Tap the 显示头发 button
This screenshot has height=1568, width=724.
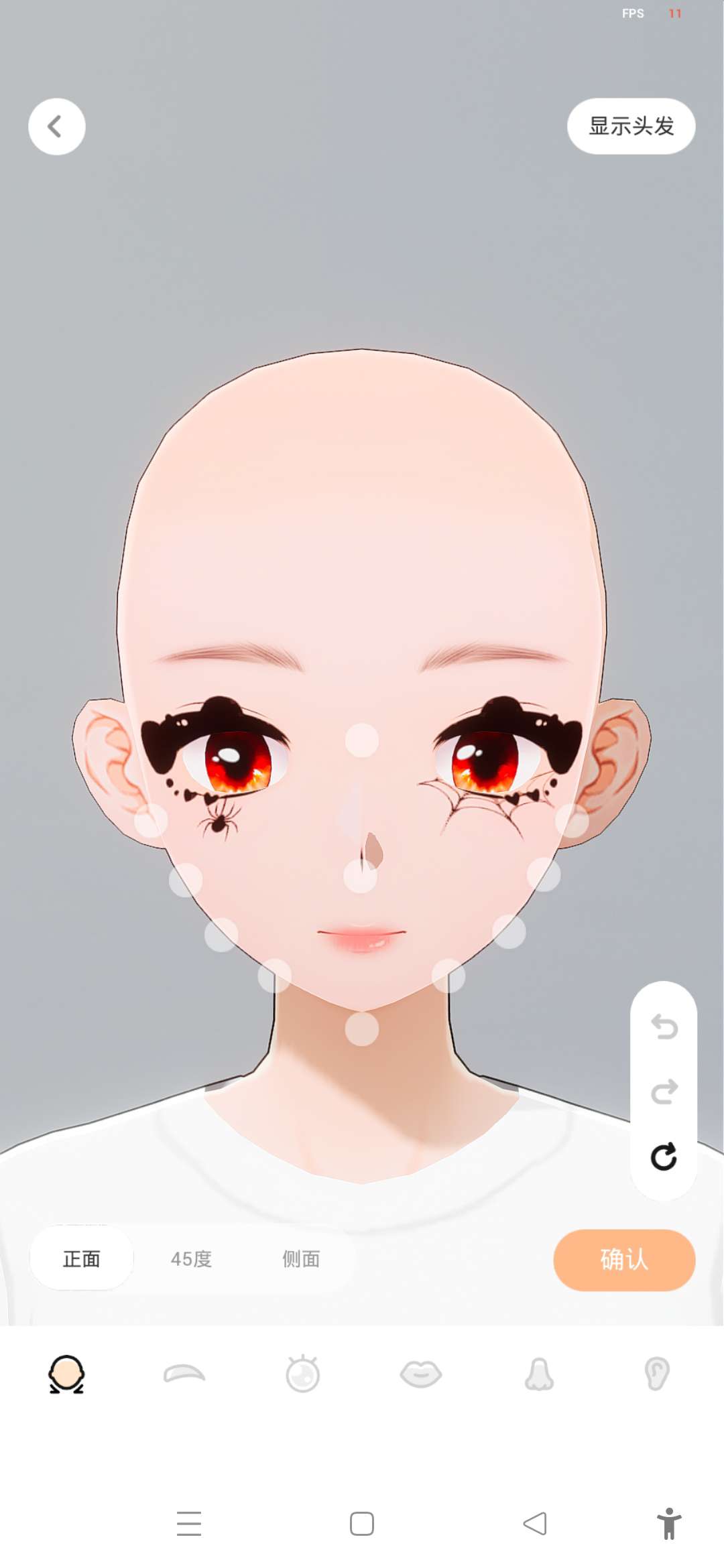631,126
